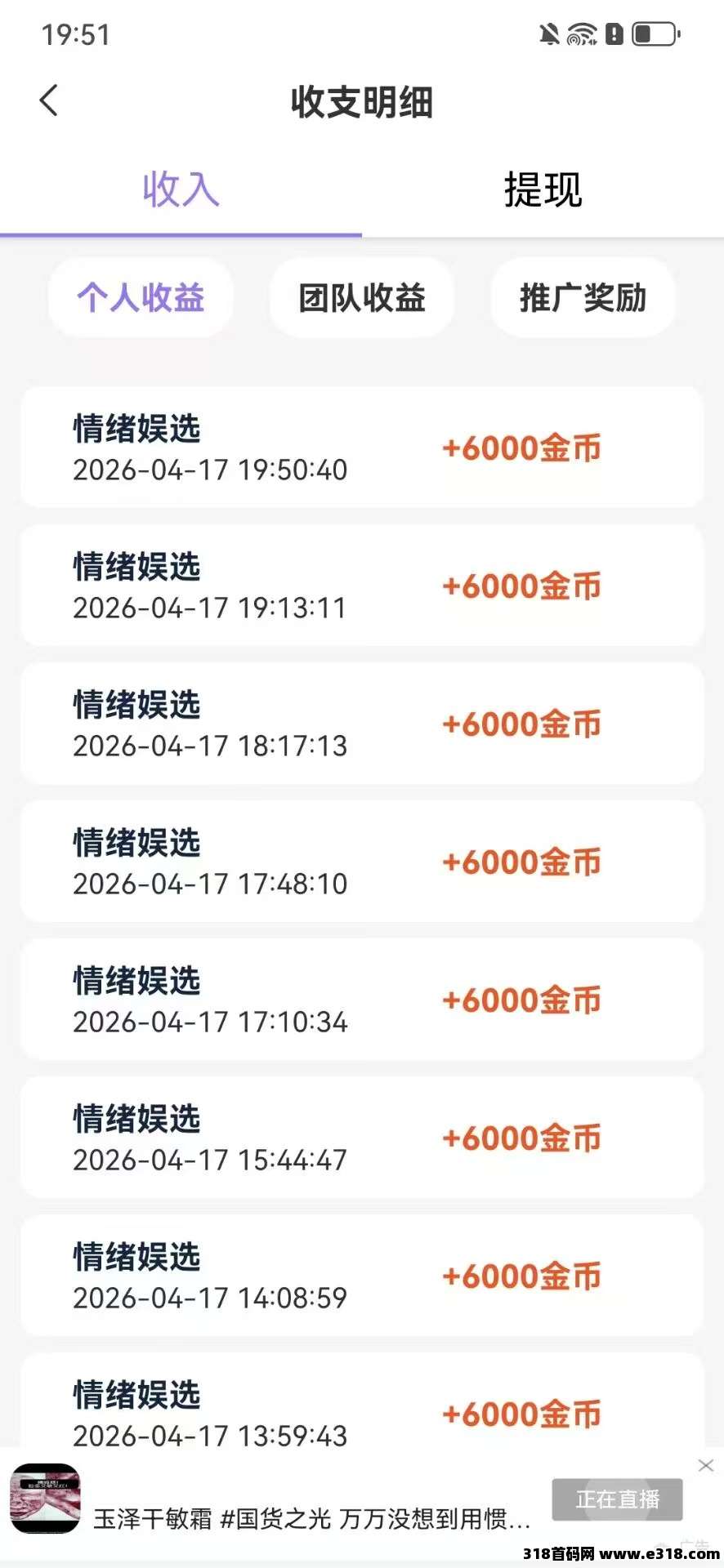Image resolution: width=724 pixels, height=1568 pixels.
Task: Select the 收入 tab
Action: (x=181, y=190)
